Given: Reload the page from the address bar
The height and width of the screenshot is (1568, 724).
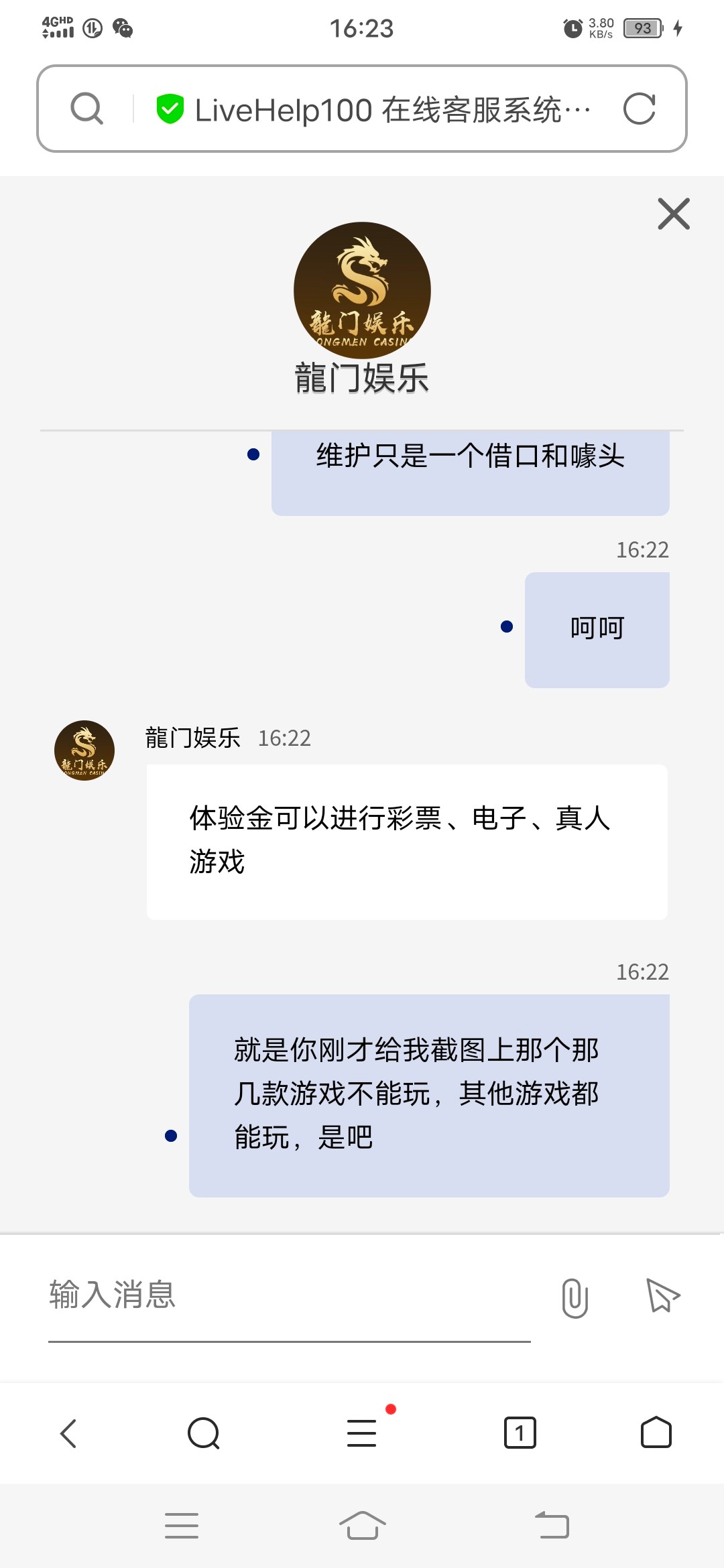Looking at the screenshot, I should tap(639, 109).
